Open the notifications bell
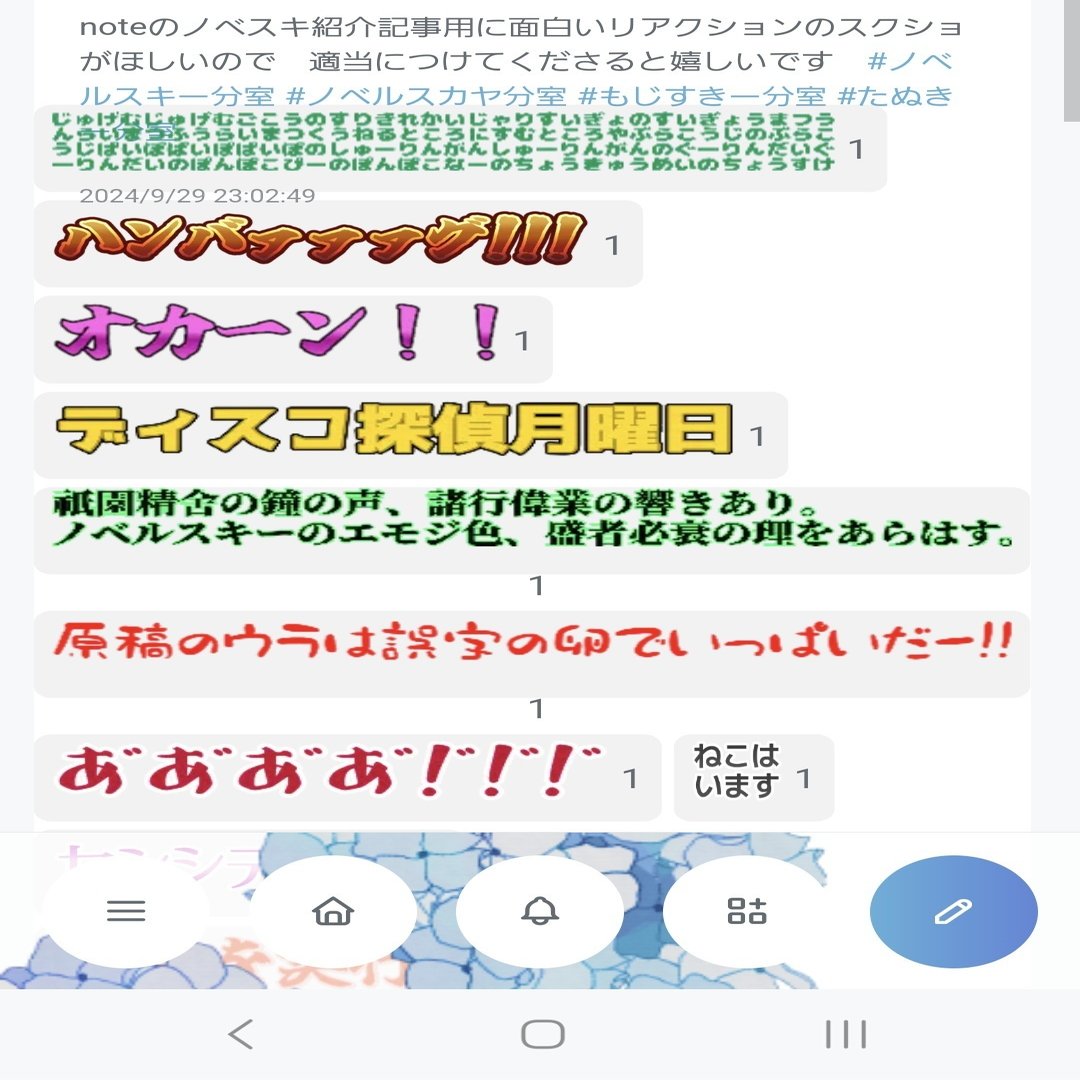1080x1080 pixels. click(x=540, y=911)
